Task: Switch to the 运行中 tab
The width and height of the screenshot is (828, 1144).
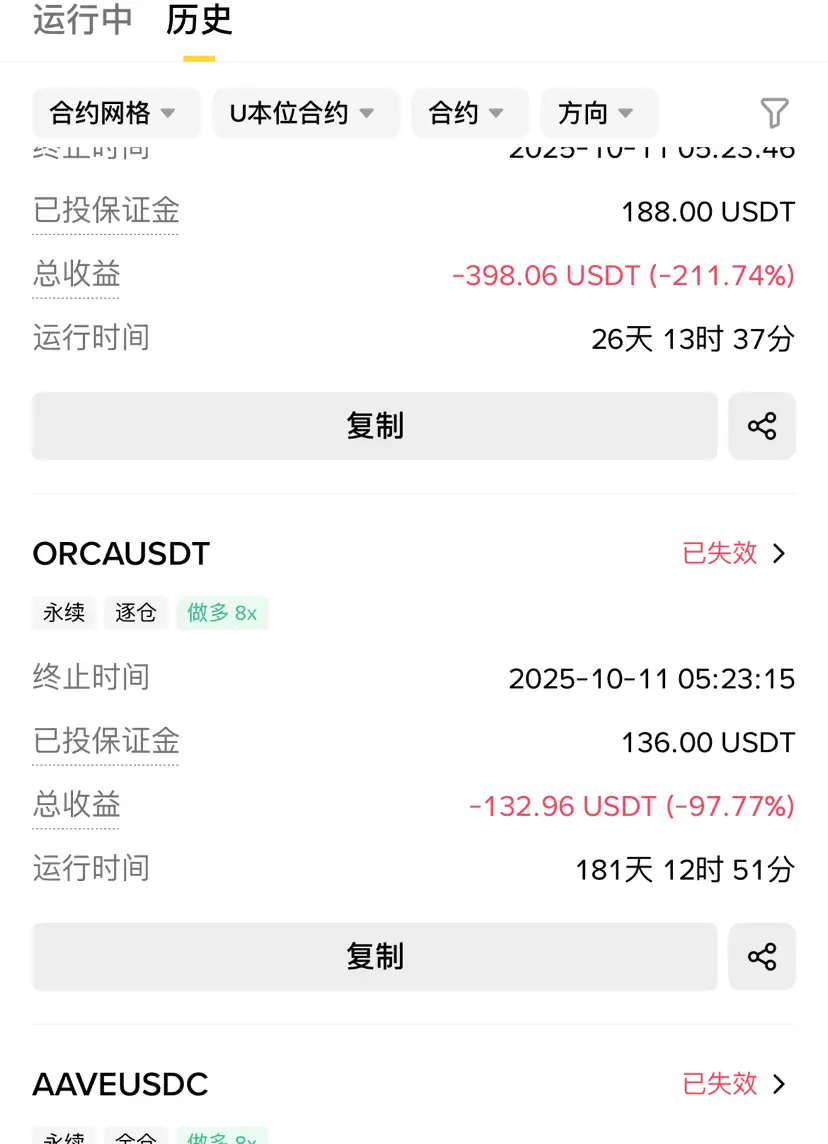Action: pyautogui.click(x=82, y=20)
